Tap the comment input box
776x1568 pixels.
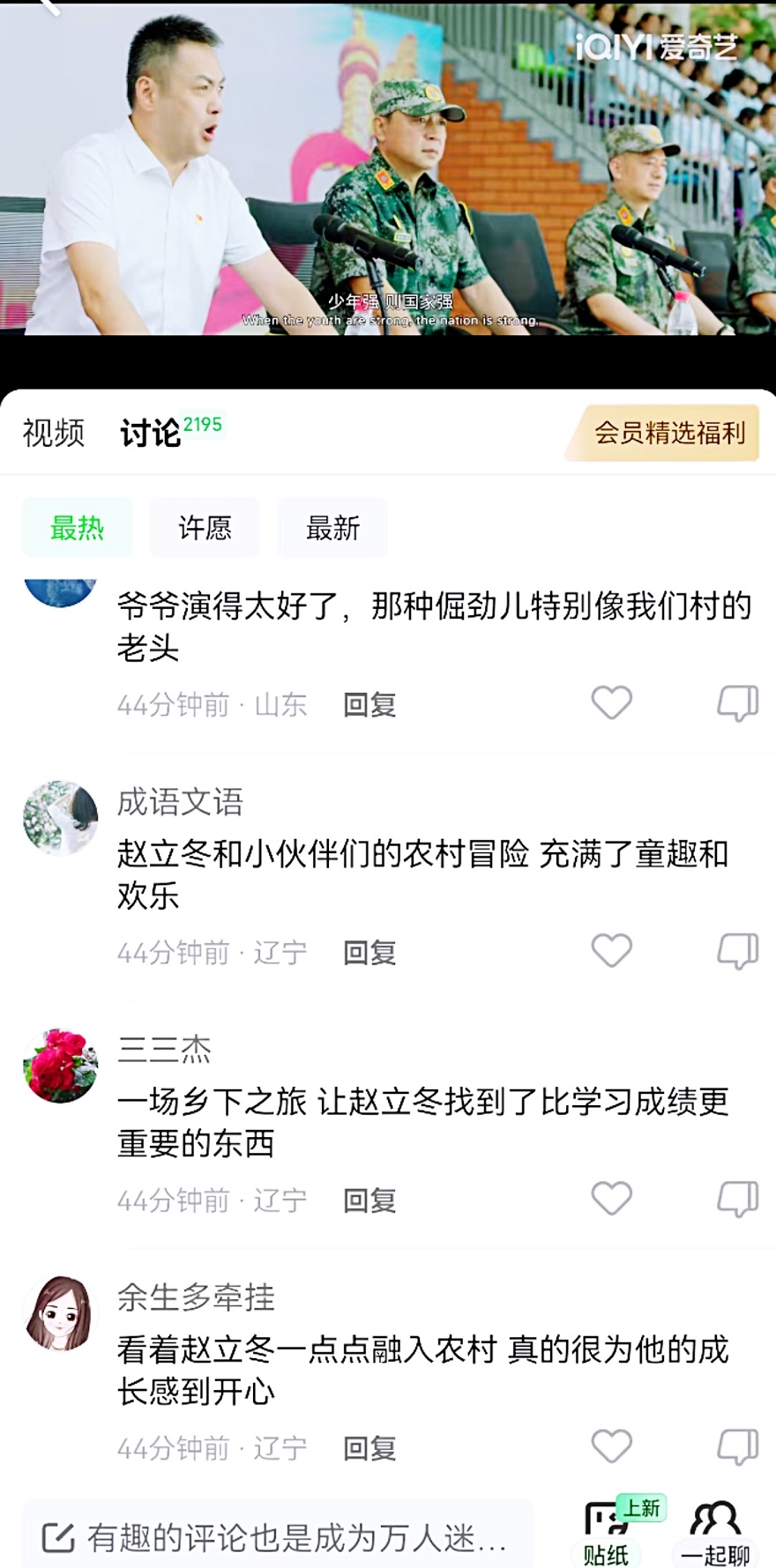[278, 1537]
